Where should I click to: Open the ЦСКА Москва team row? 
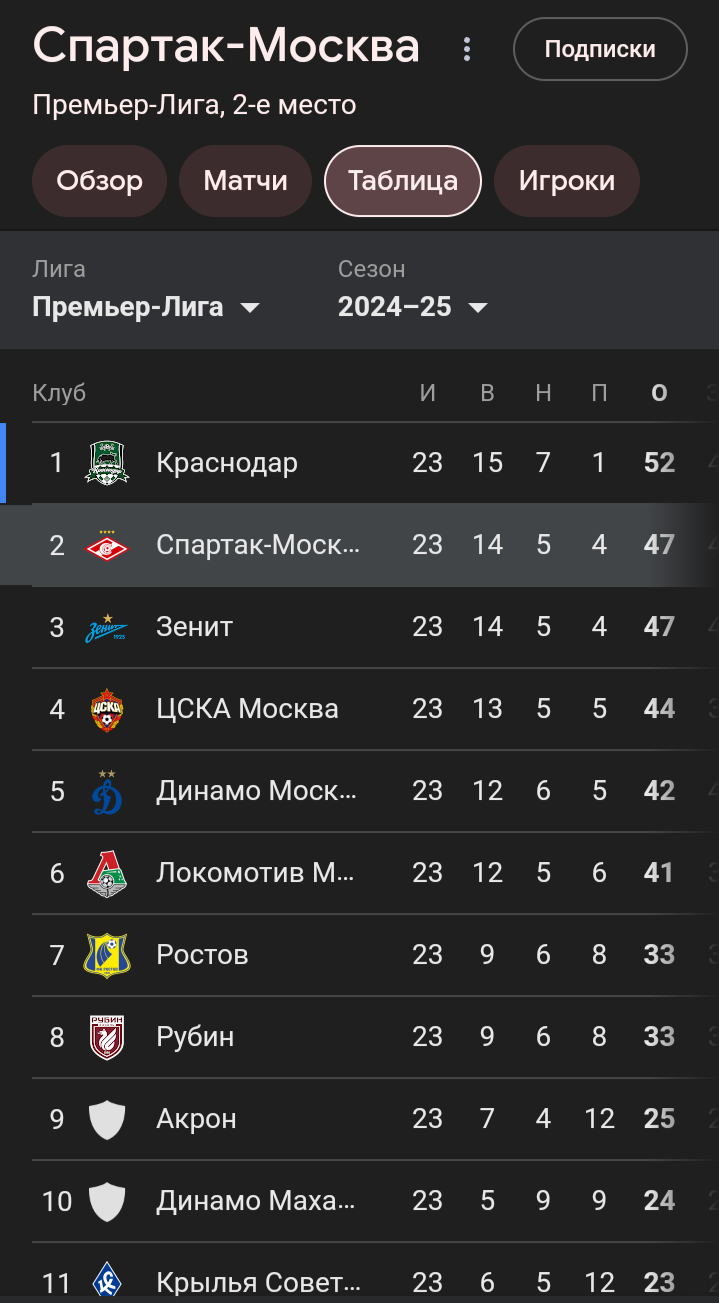click(375, 709)
